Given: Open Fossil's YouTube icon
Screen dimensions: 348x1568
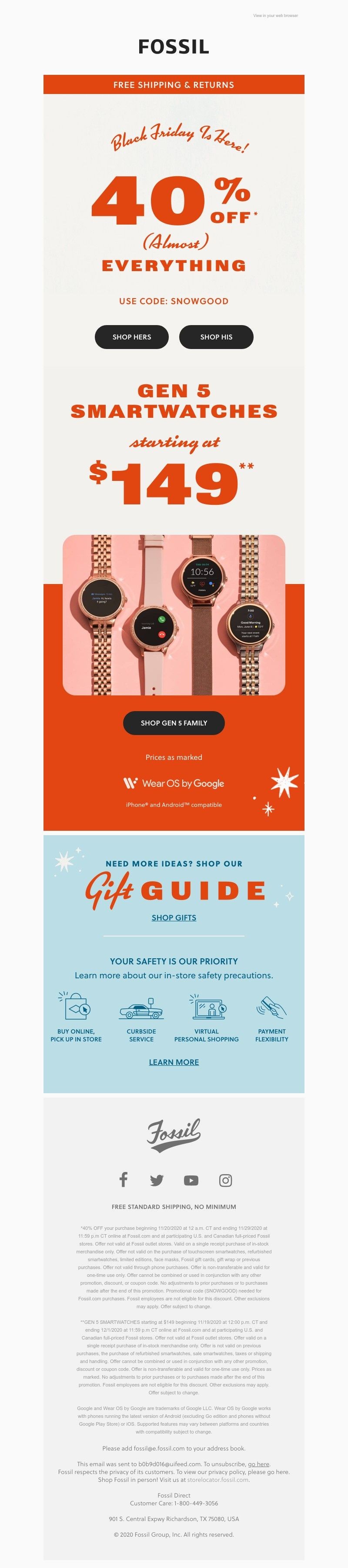Looking at the screenshot, I should click(x=191, y=1180).
